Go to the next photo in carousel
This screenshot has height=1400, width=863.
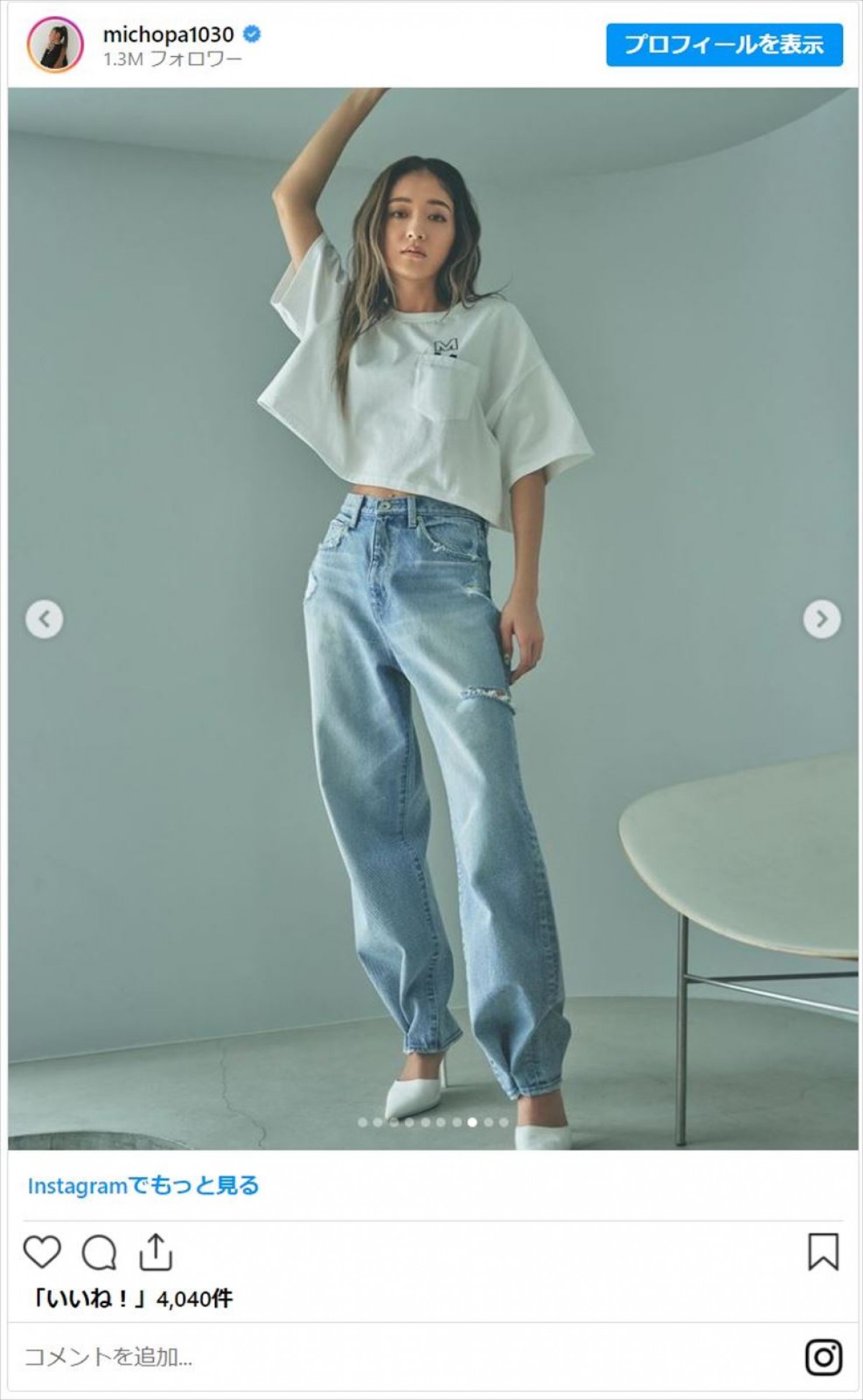click(x=821, y=619)
